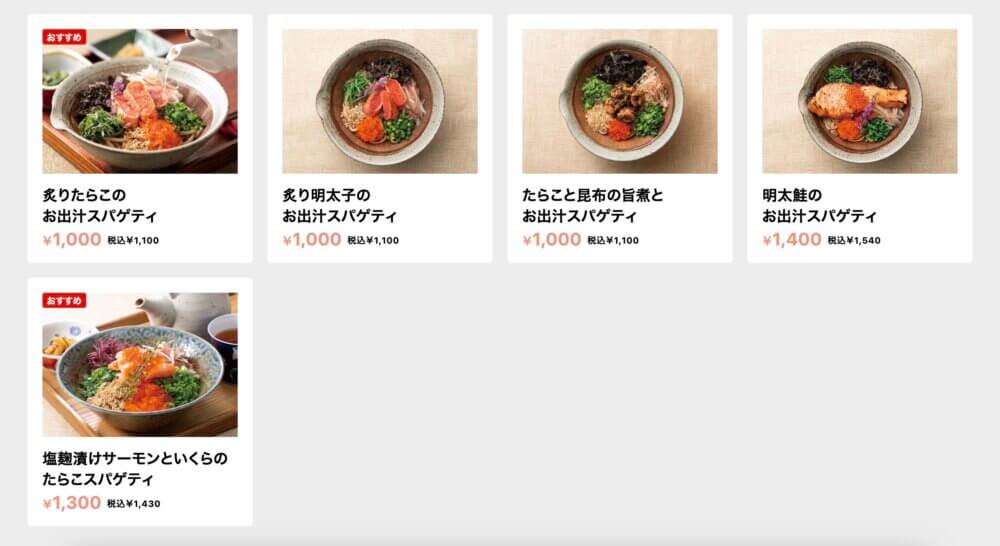View the たらこと昆布の旨煮とお出汁スパゲティ card
The height and width of the screenshot is (546, 1000).
(x=620, y=138)
